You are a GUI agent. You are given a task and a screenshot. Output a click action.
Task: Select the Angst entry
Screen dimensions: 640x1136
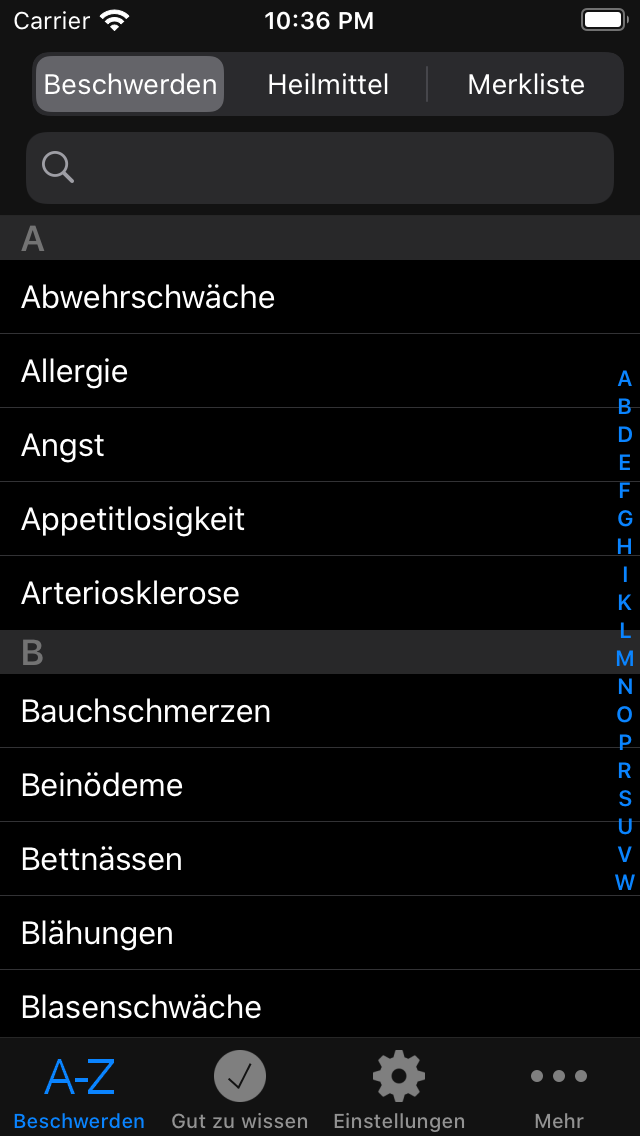pos(320,445)
